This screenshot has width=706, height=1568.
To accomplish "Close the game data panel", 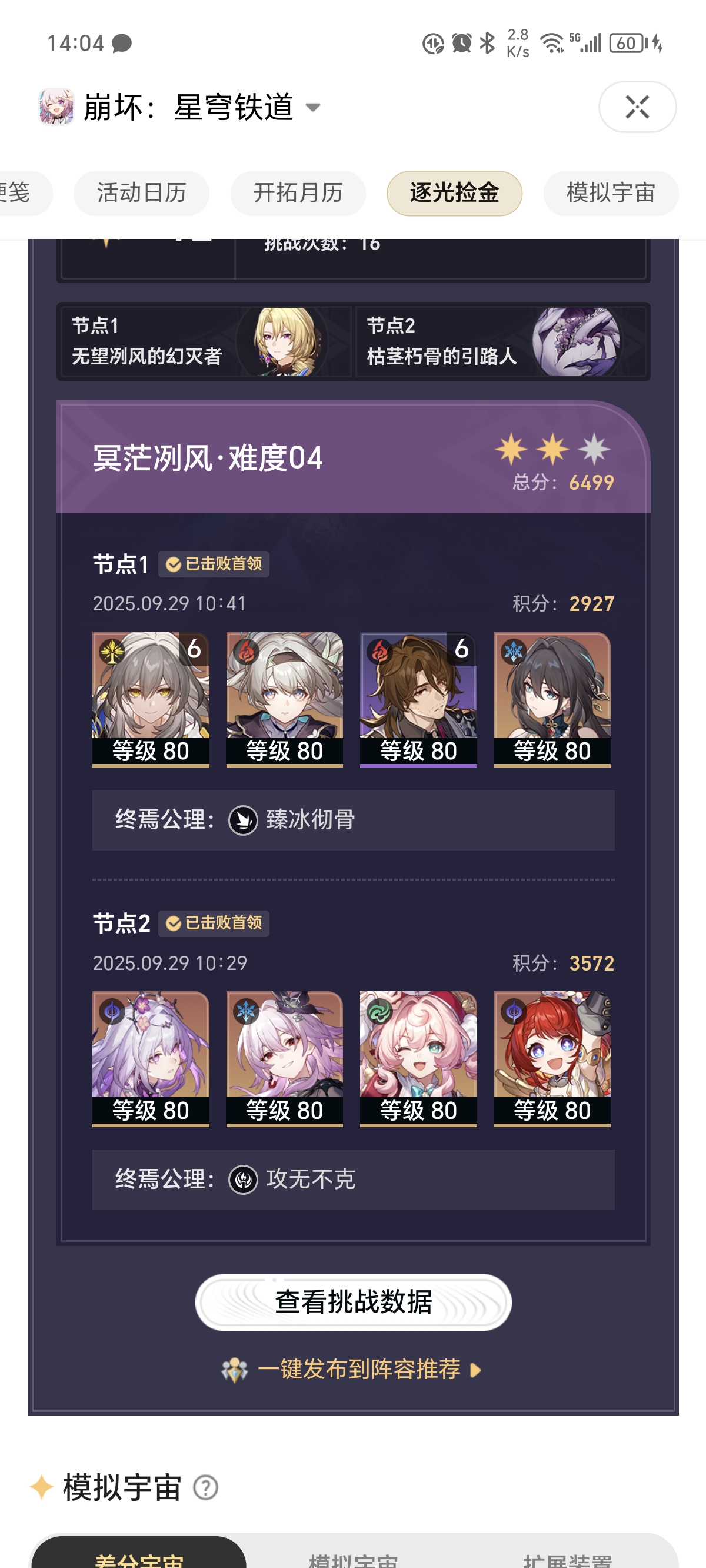I will click(637, 107).
